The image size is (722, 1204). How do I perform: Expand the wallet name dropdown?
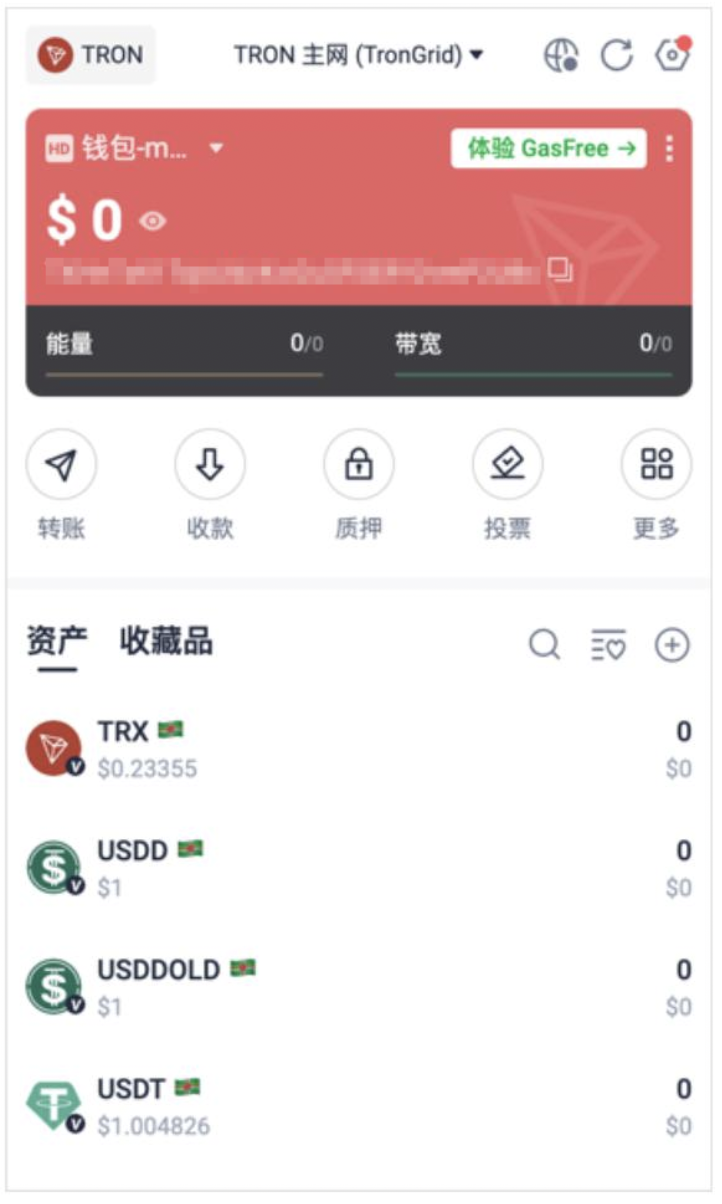pyautogui.click(x=215, y=149)
